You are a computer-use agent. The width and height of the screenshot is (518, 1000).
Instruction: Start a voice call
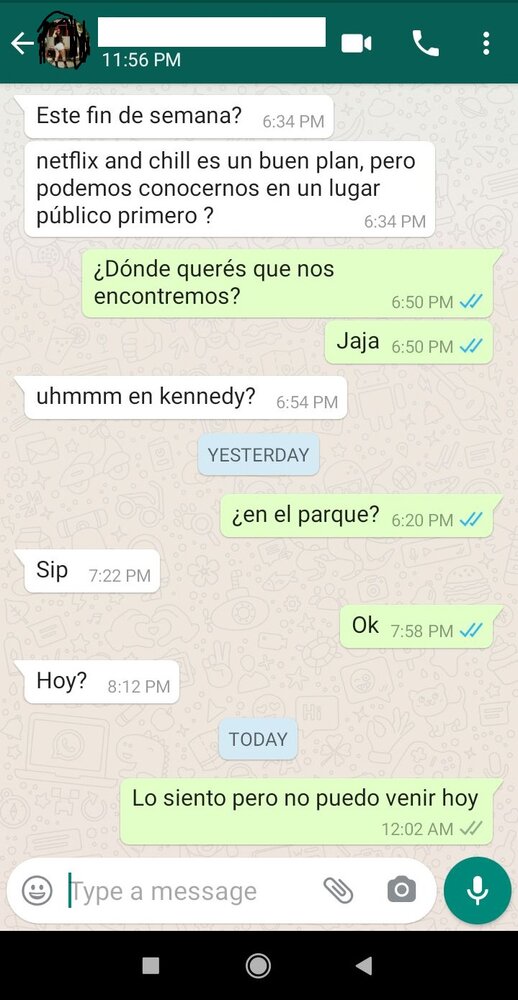click(426, 43)
